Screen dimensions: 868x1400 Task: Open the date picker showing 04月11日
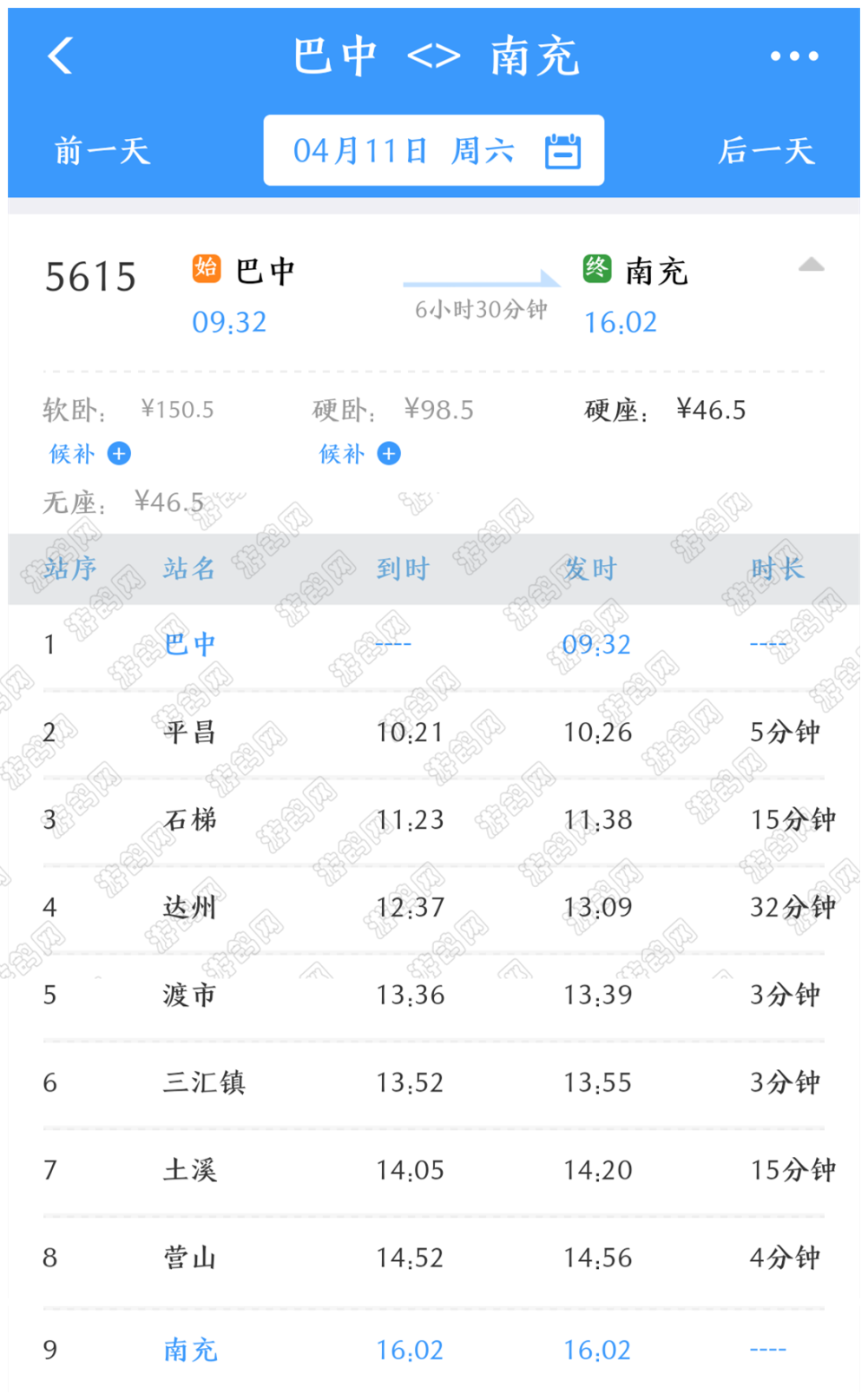434,151
